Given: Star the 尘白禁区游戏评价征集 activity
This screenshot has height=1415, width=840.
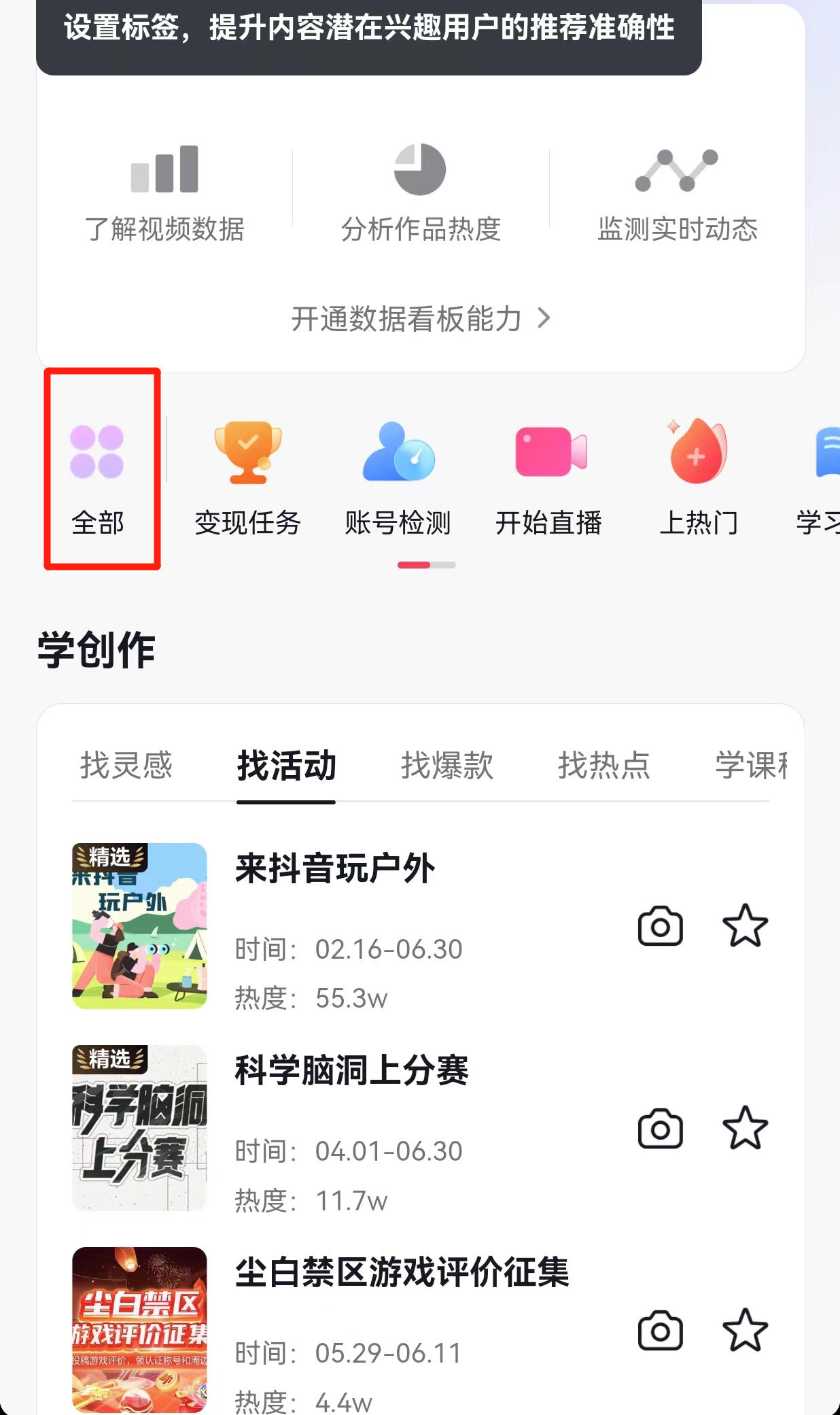Looking at the screenshot, I should coord(745,1330).
